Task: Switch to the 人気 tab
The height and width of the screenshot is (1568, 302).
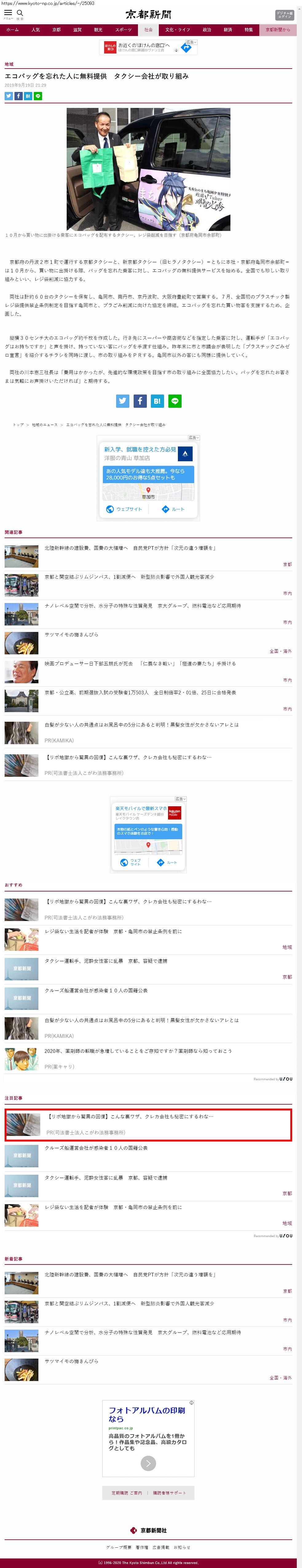Action: pos(36,29)
